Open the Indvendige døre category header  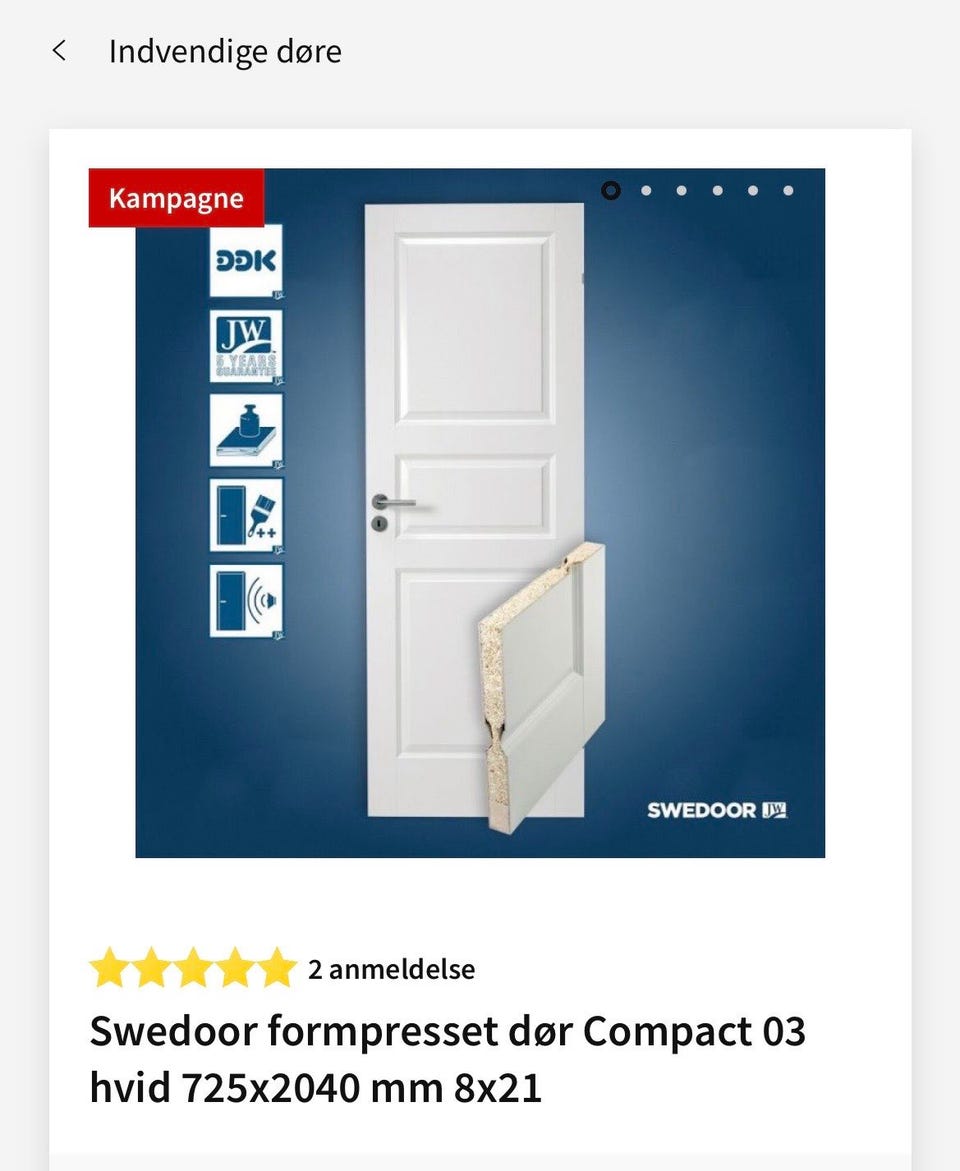[225, 51]
